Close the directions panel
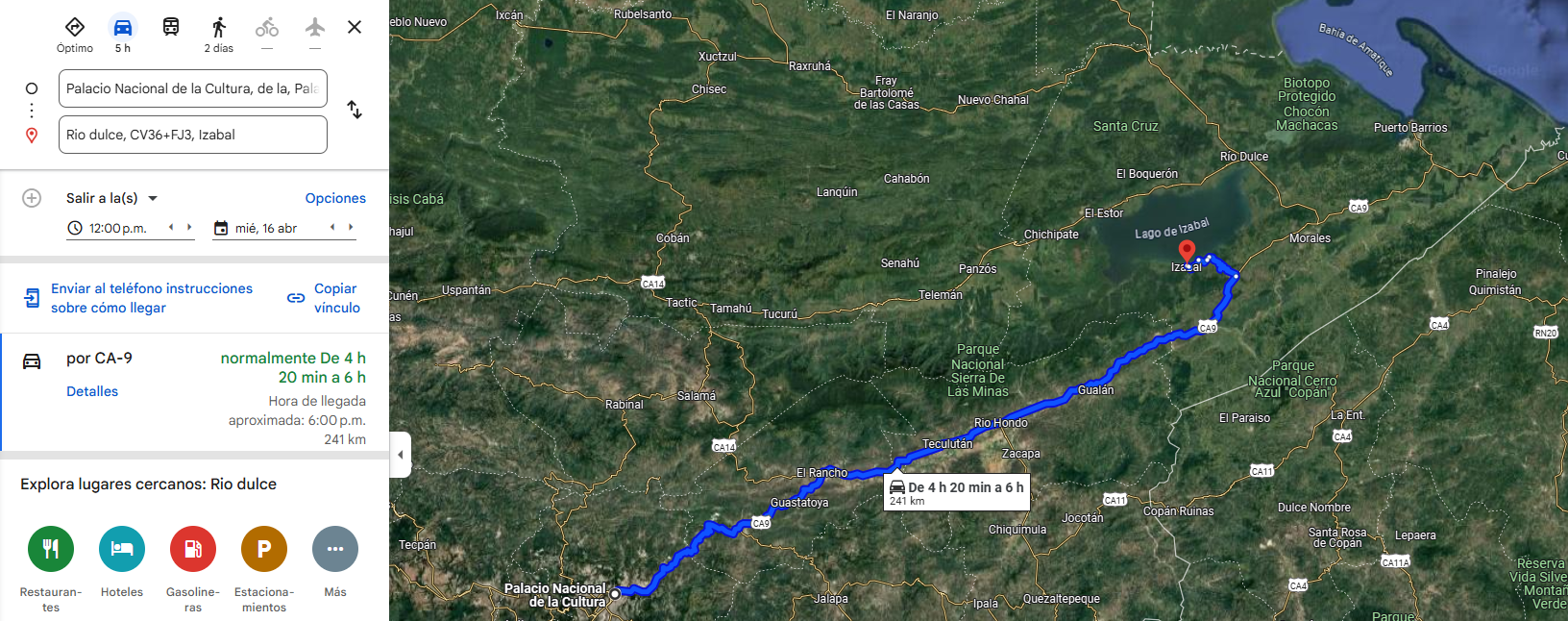Viewport: 1568px width, 621px height. point(355,27)
